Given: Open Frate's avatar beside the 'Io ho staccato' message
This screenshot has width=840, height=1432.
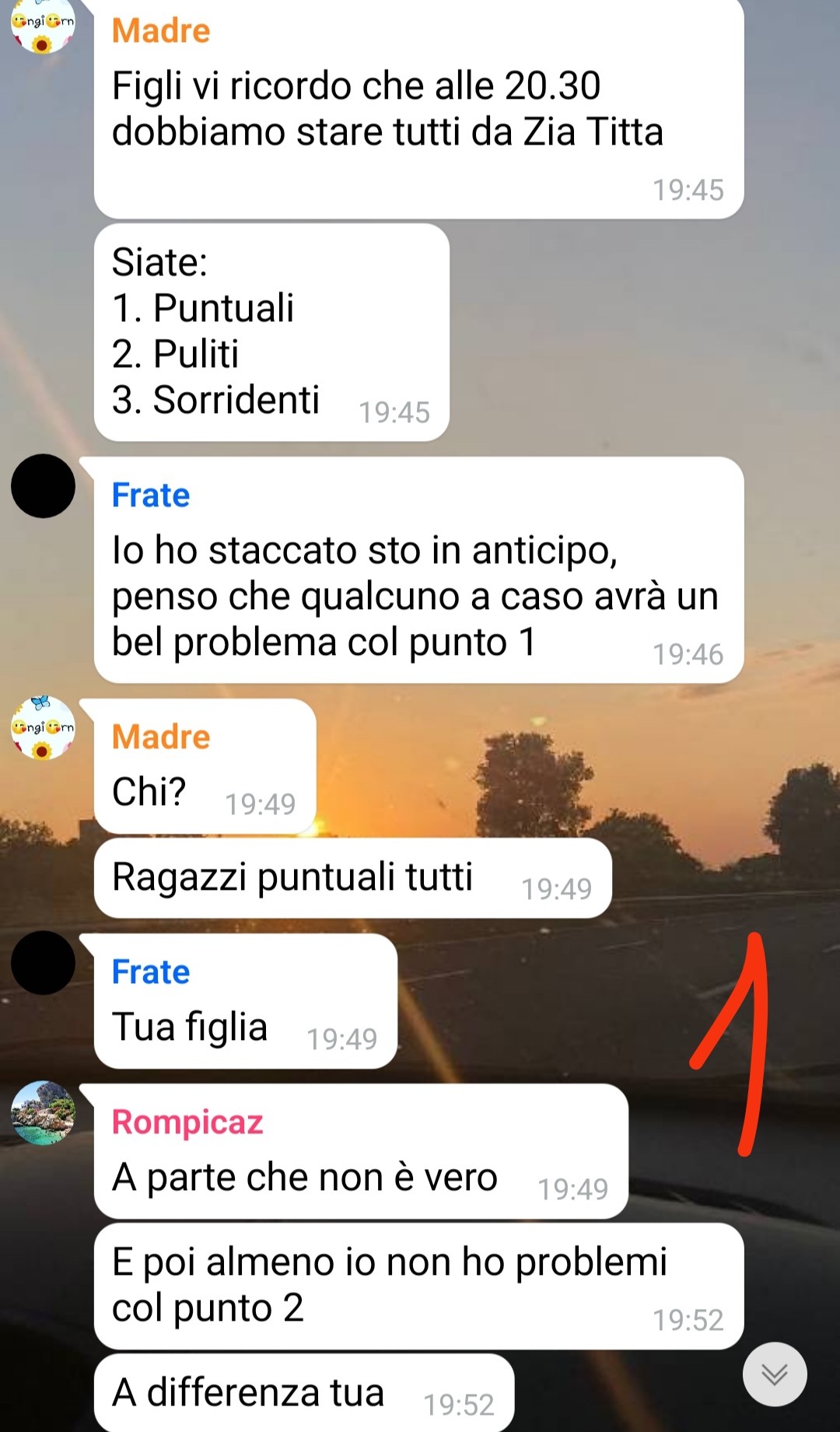Looking at the screenshot, I should [43, 486].
